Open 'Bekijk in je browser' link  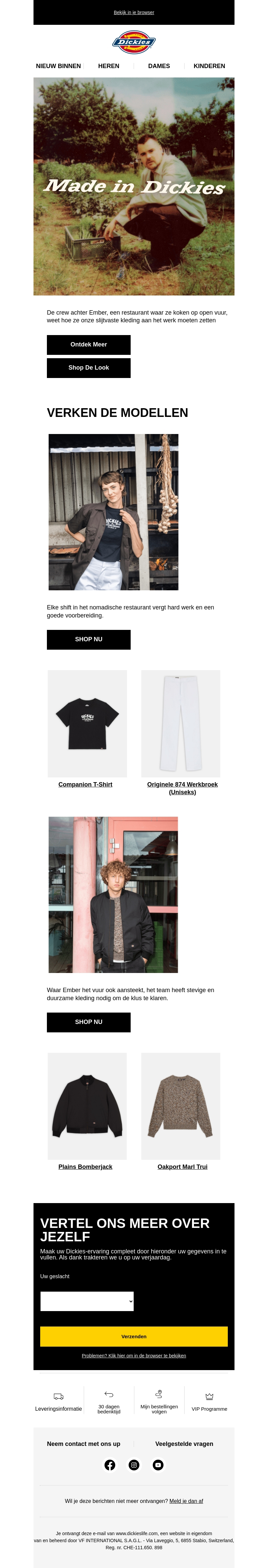tap(134, 12)
